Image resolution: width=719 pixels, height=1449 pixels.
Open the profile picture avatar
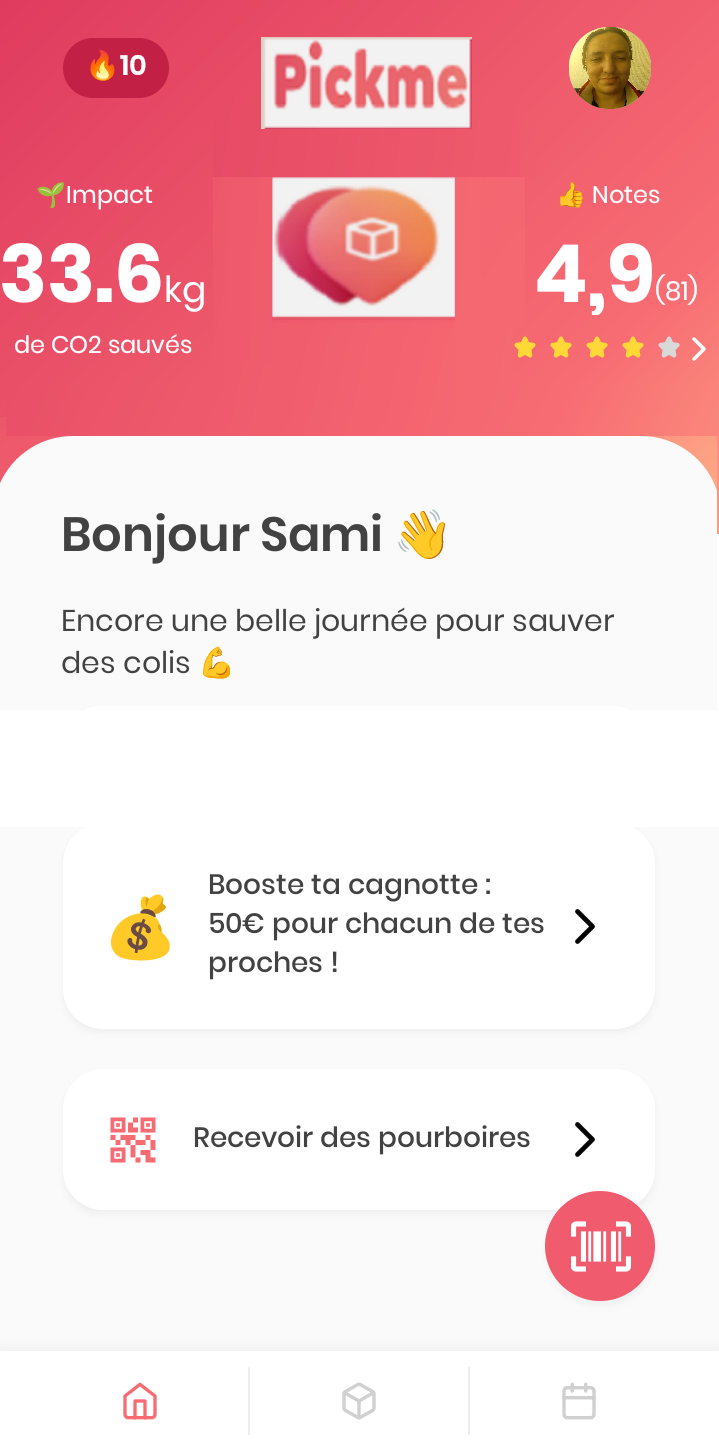tap(609, 68)
